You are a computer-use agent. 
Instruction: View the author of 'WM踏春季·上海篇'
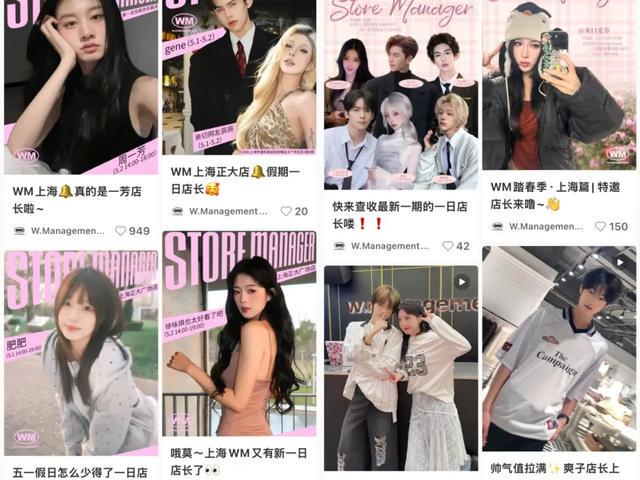pos(540,227)
